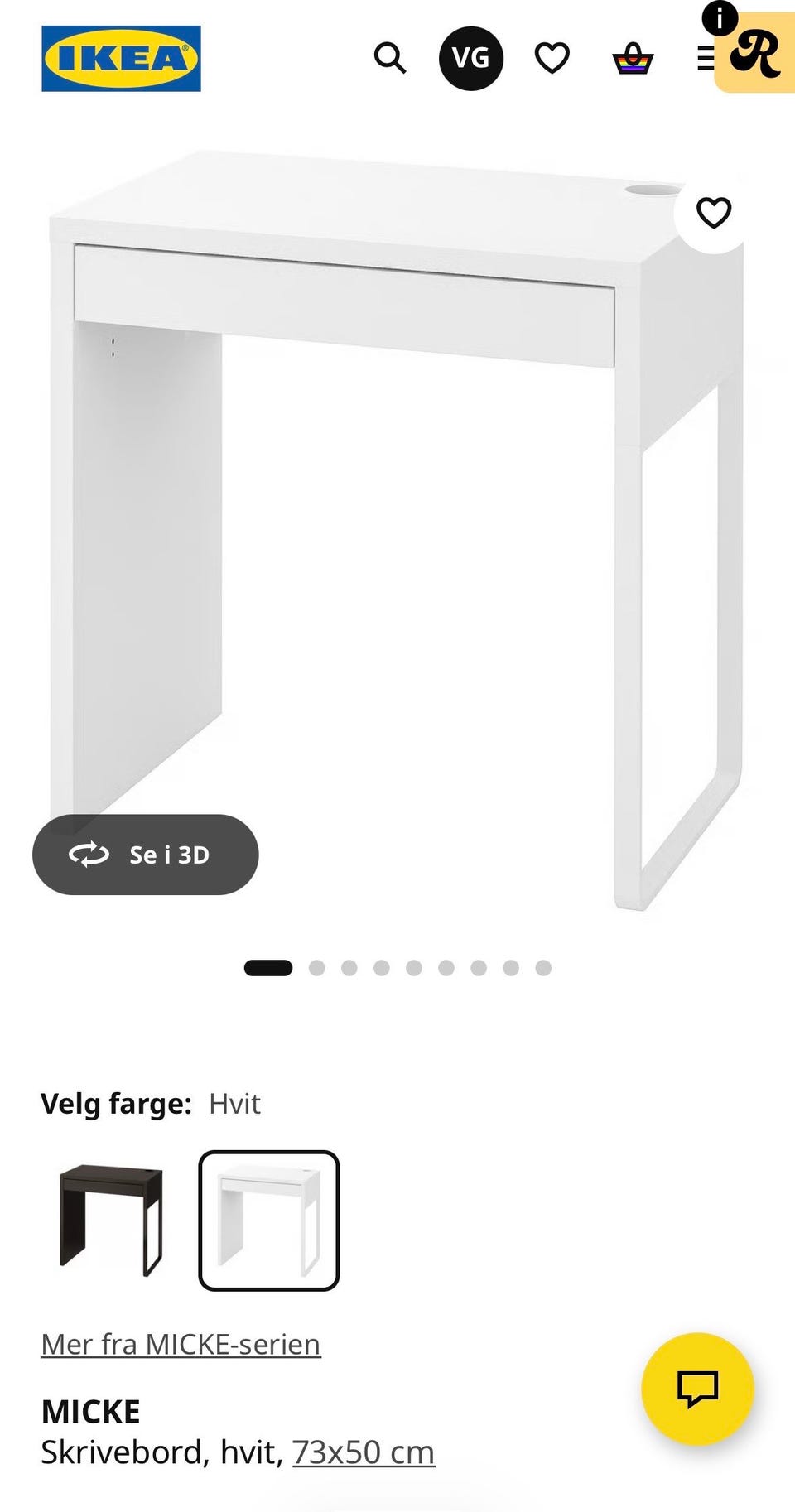Open the favorites heart in header
795x1512 pixels.
point(552,59)
